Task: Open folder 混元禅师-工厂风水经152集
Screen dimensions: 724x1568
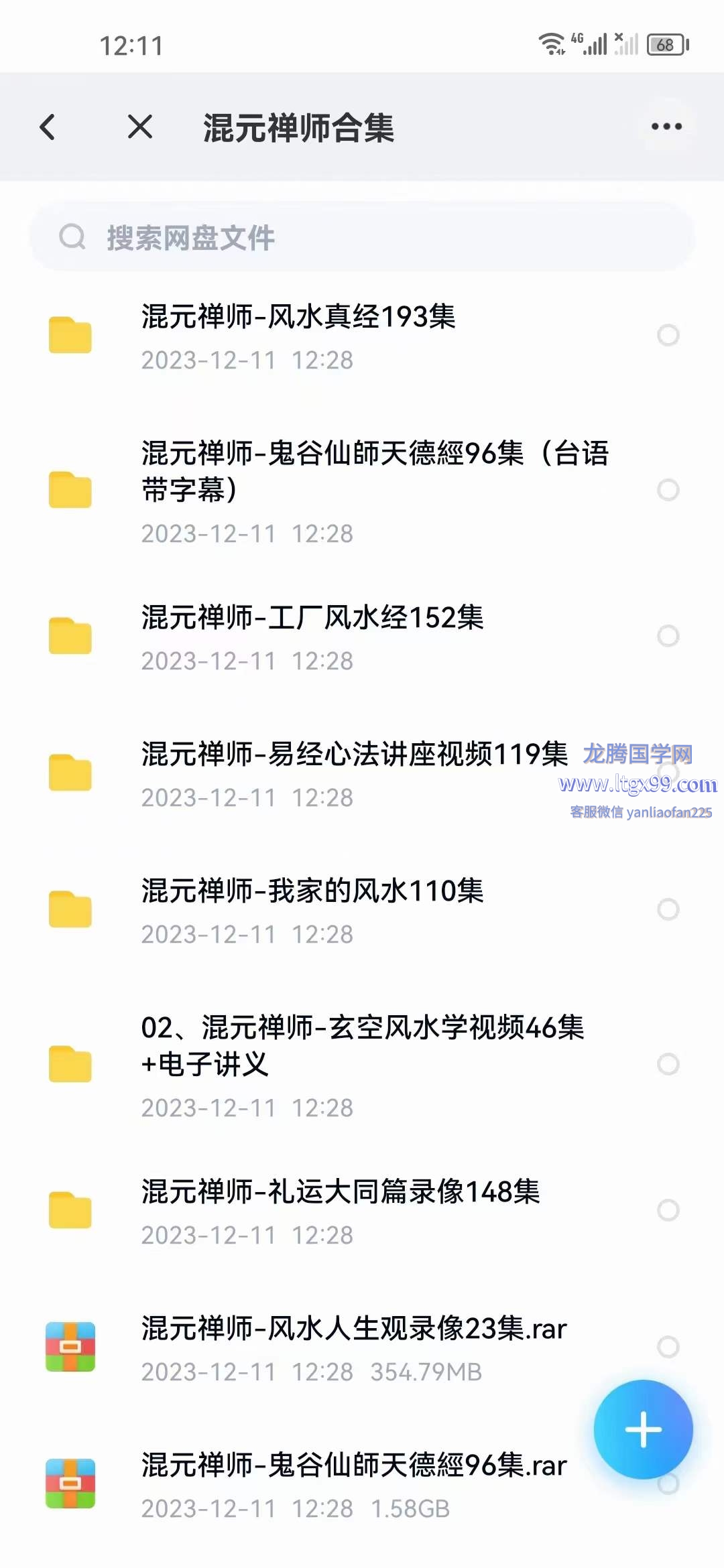Action: [x=362, y=637]
